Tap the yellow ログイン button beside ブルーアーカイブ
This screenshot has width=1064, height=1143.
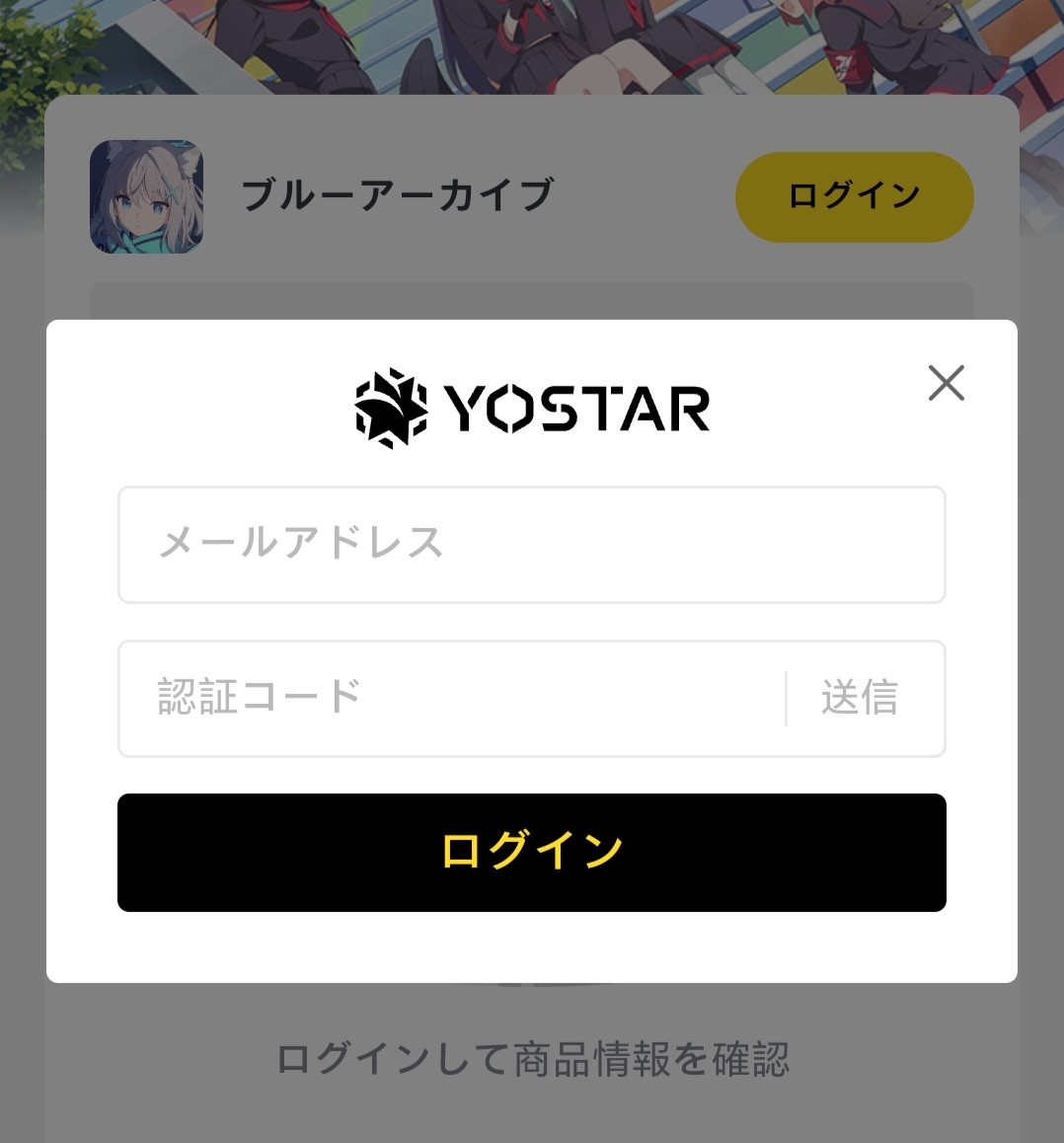(x=854, y=196)
